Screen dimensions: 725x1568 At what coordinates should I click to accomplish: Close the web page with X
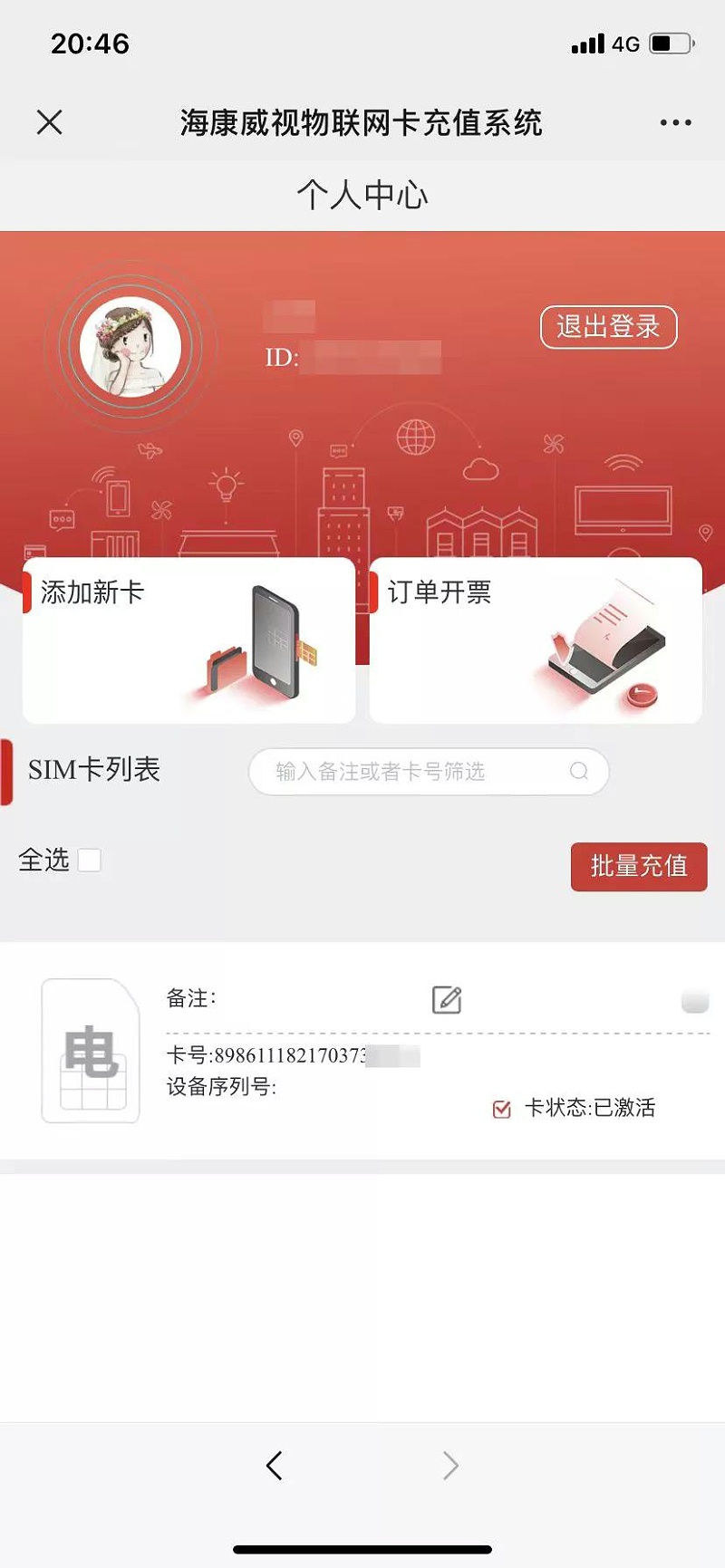coord(50,122)
